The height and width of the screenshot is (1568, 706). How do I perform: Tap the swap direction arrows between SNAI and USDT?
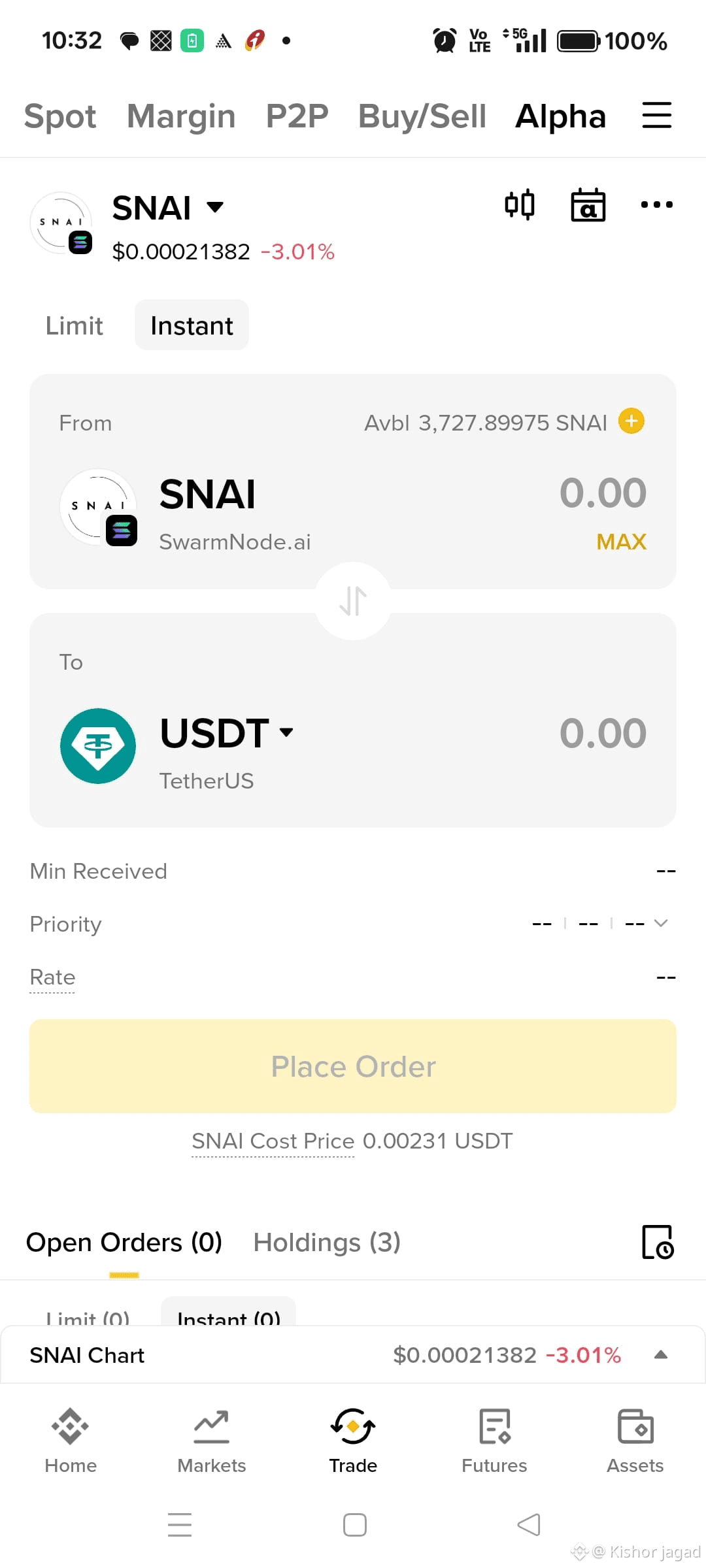pyautogui.click(x=353, y=602)
